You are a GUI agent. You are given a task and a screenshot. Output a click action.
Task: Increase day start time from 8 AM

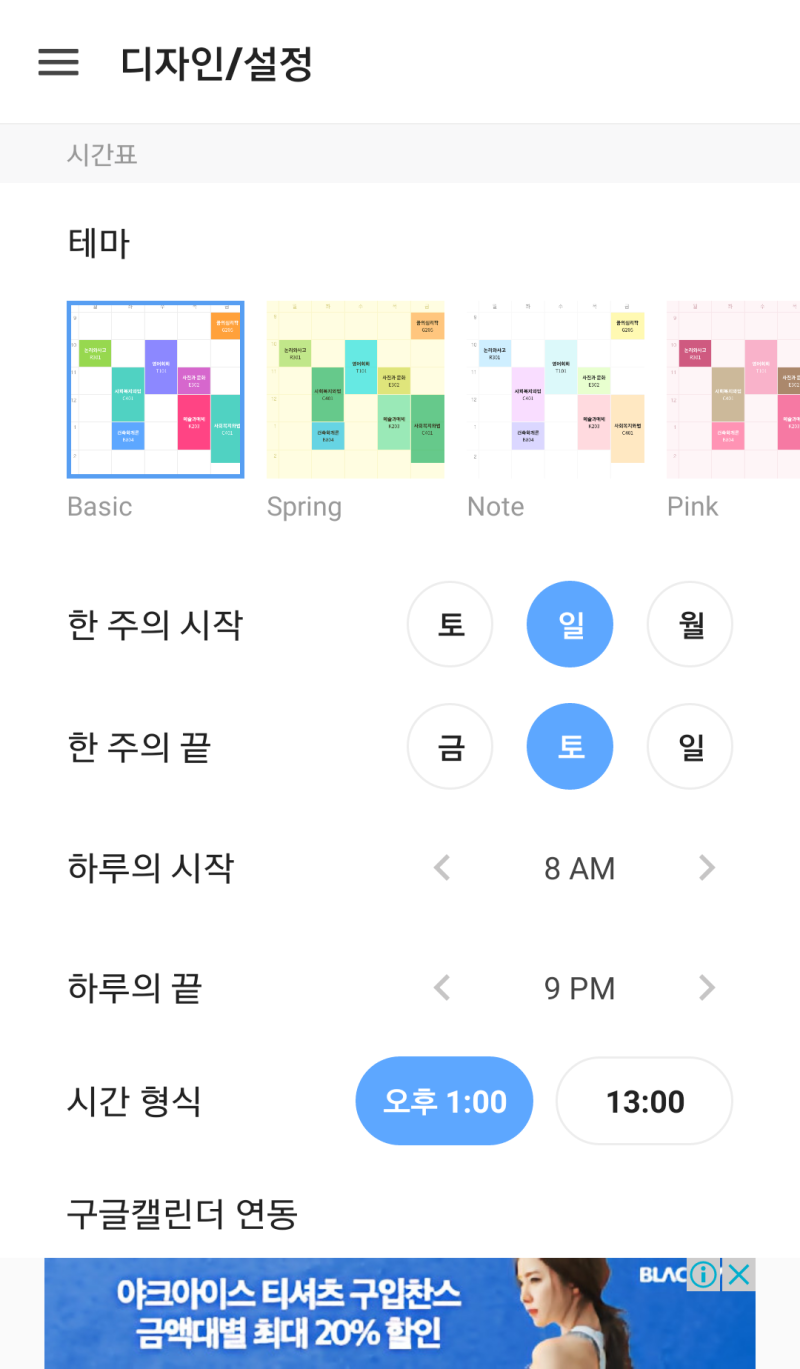(x=707, y=868)
